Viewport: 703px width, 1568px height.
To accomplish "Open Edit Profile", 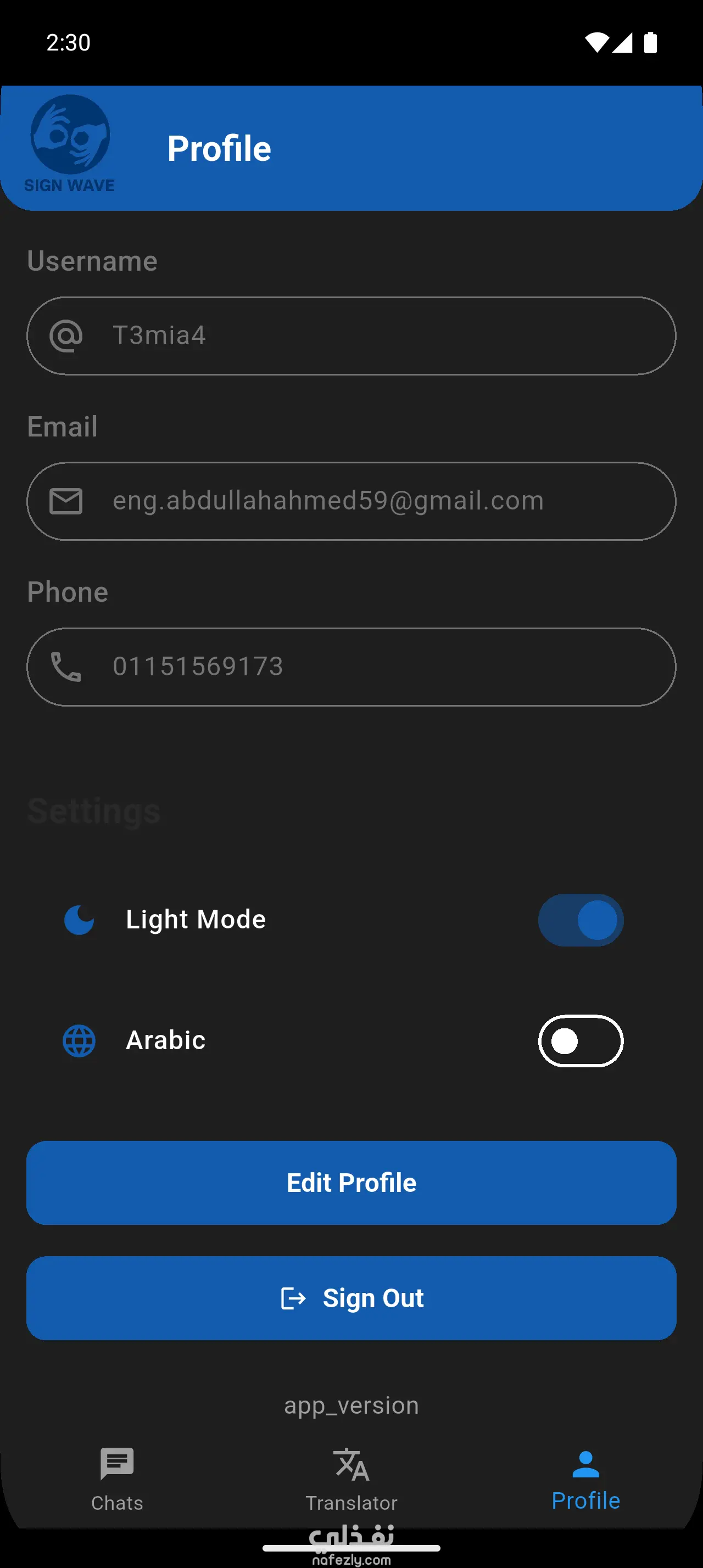I will pos(351,1183).
